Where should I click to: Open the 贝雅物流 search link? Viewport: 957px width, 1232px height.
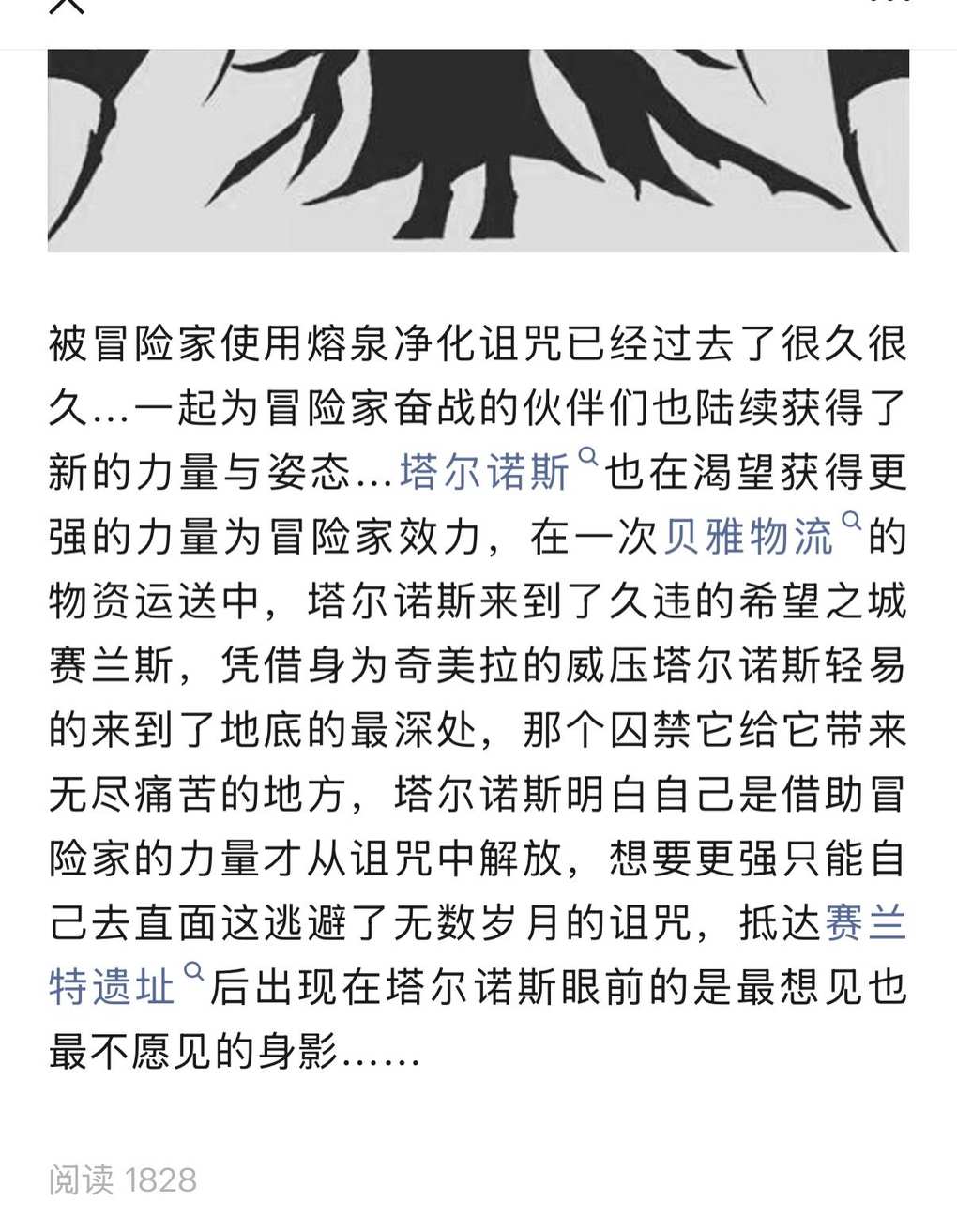748,537
